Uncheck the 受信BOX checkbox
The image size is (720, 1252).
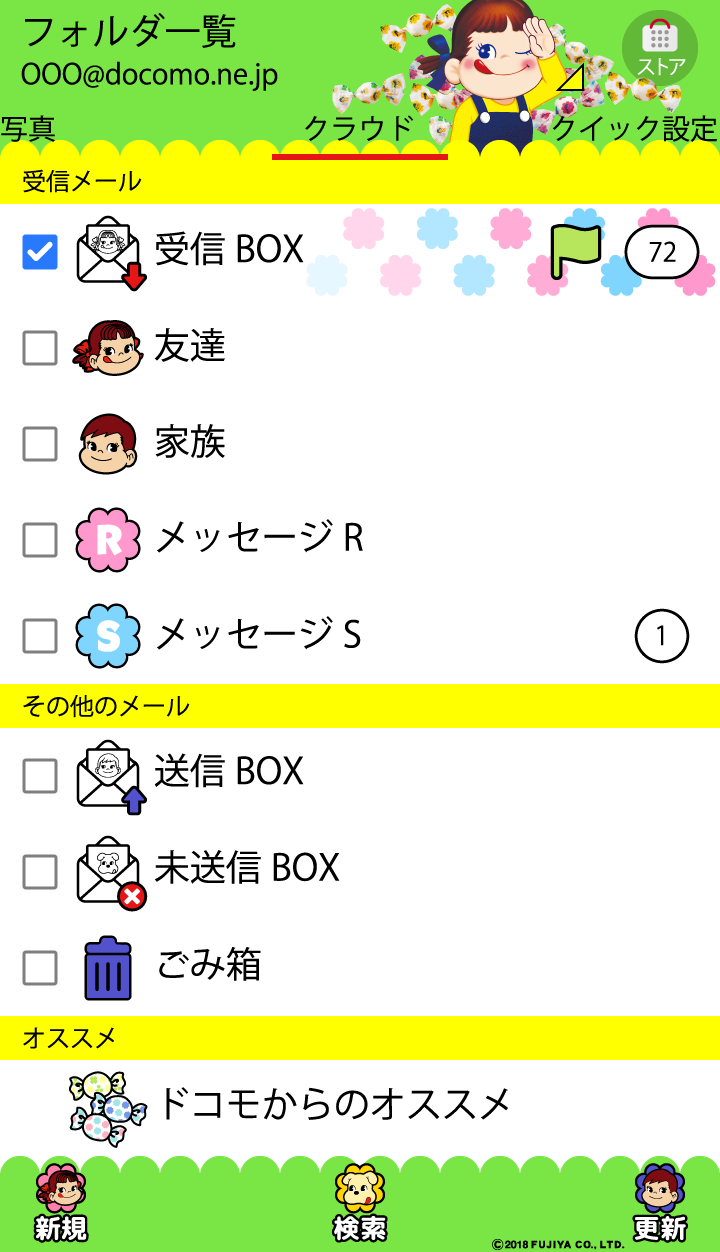(40, 252)
